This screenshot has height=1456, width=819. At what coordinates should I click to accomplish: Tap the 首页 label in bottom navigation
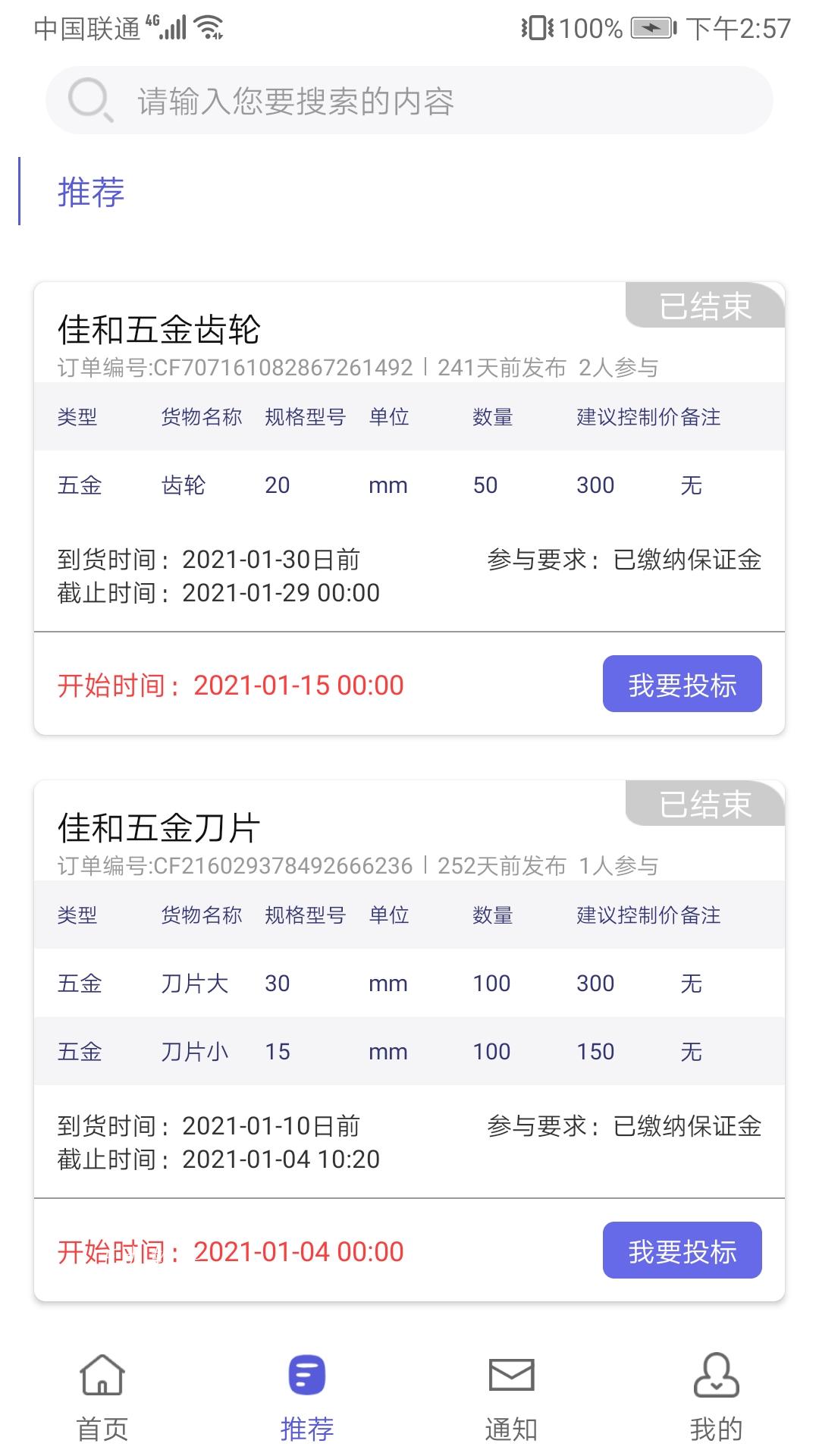(x=103, y=1427)
